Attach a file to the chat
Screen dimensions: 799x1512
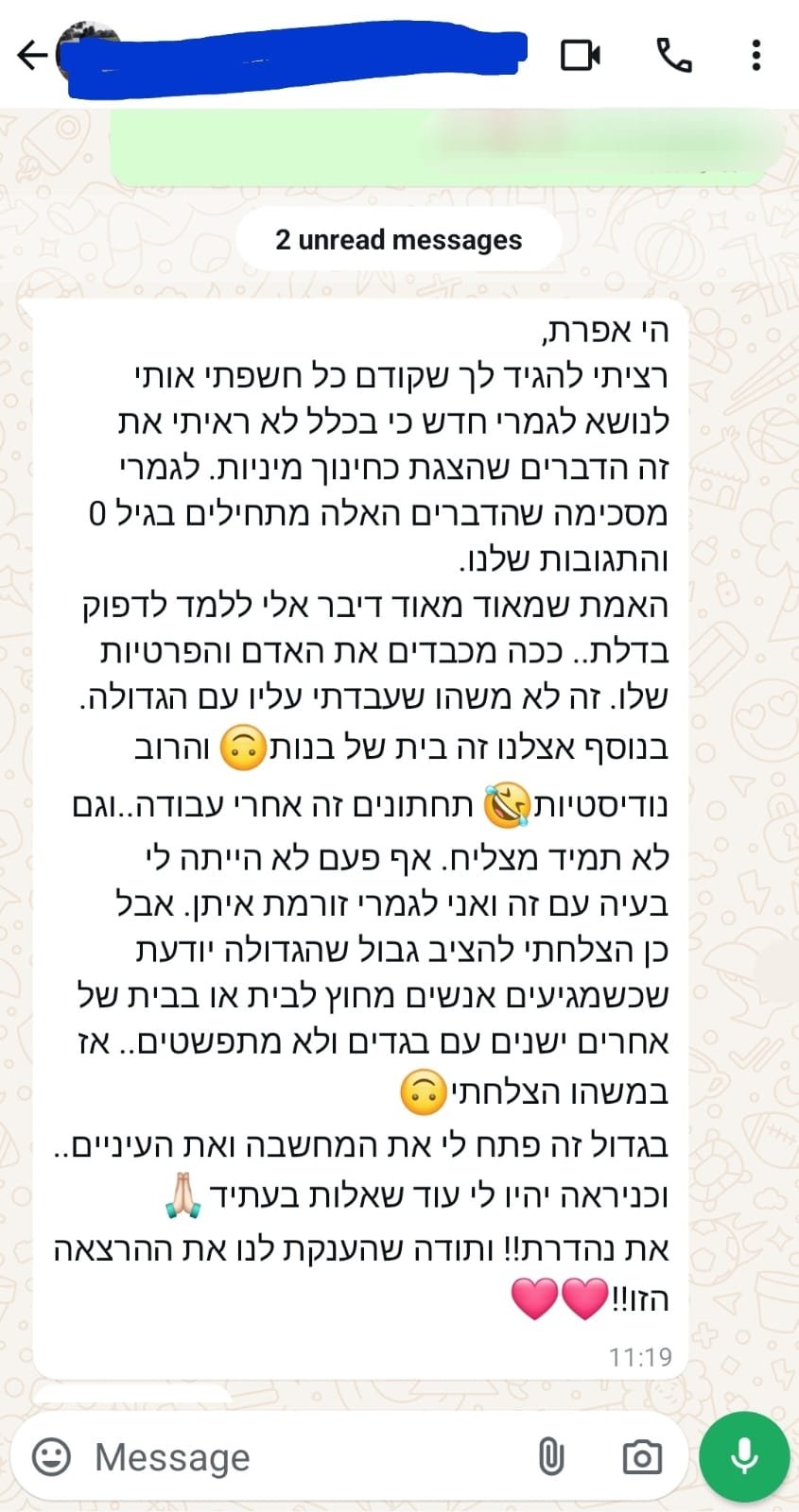coord(550,1456)
